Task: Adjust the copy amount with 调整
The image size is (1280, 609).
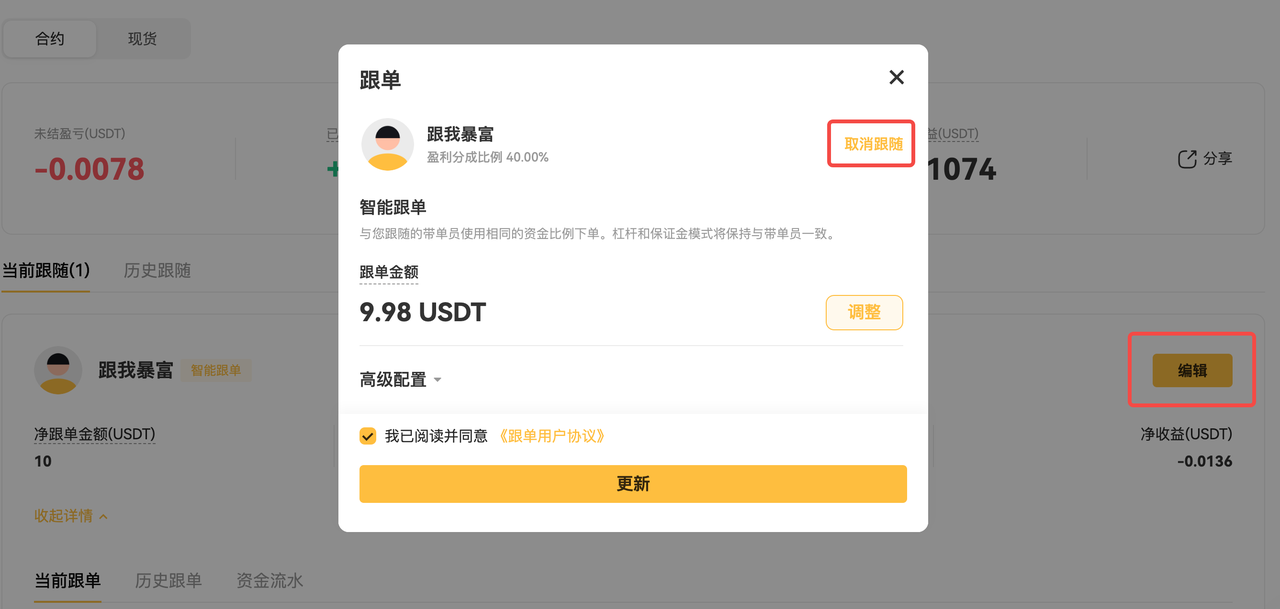Action: click(x=864, y=312)
